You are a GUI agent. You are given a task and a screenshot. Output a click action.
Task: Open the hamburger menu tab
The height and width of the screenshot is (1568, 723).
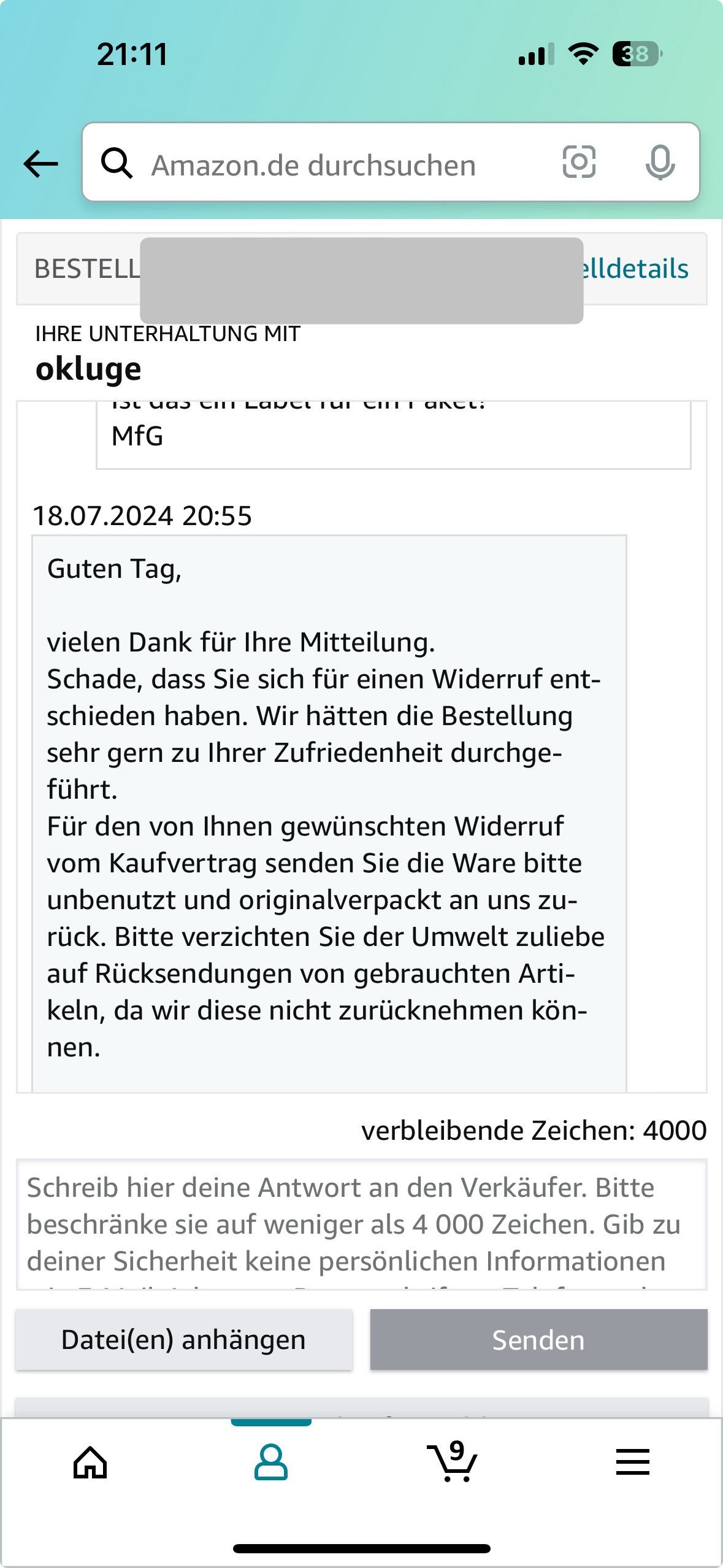coord(632,1463)
